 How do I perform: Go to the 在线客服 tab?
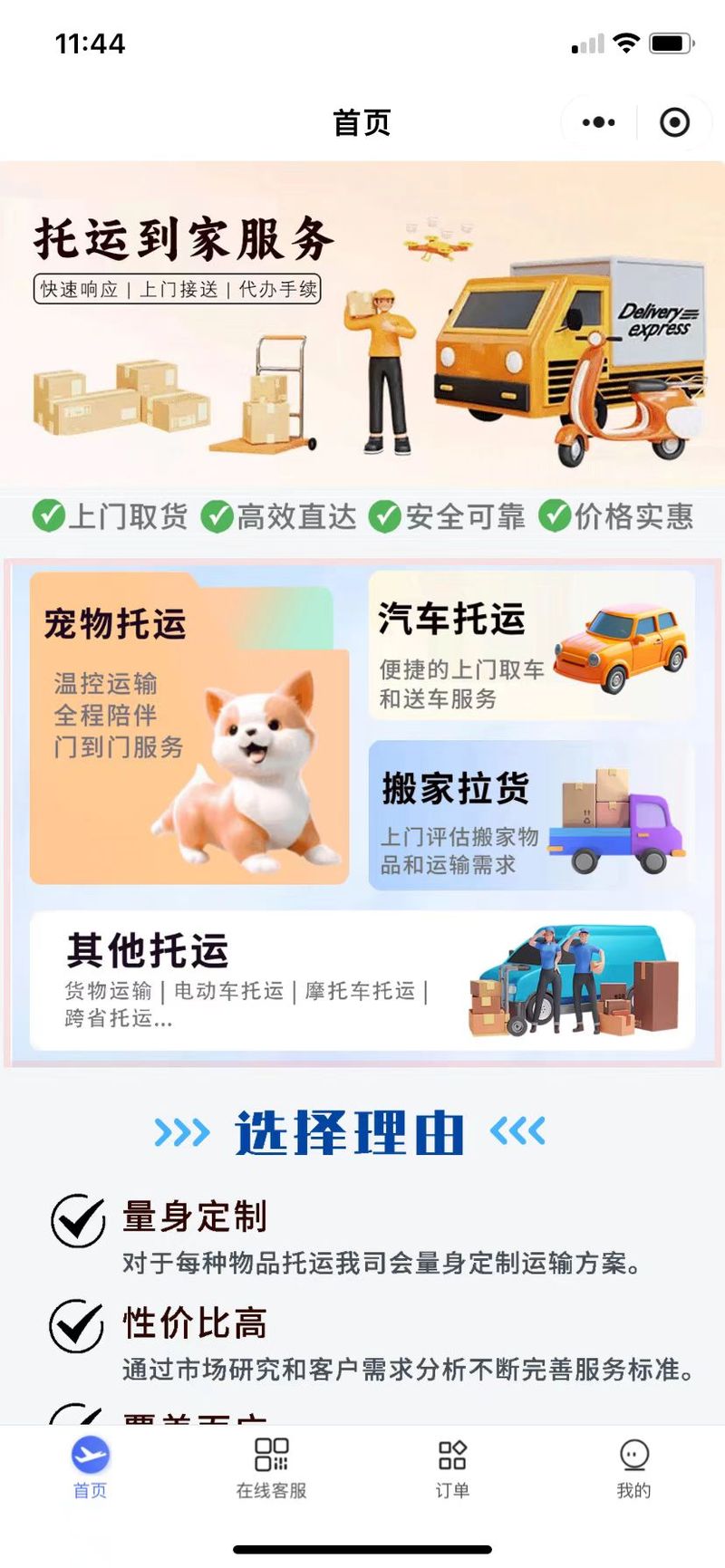pos(271,1467)
